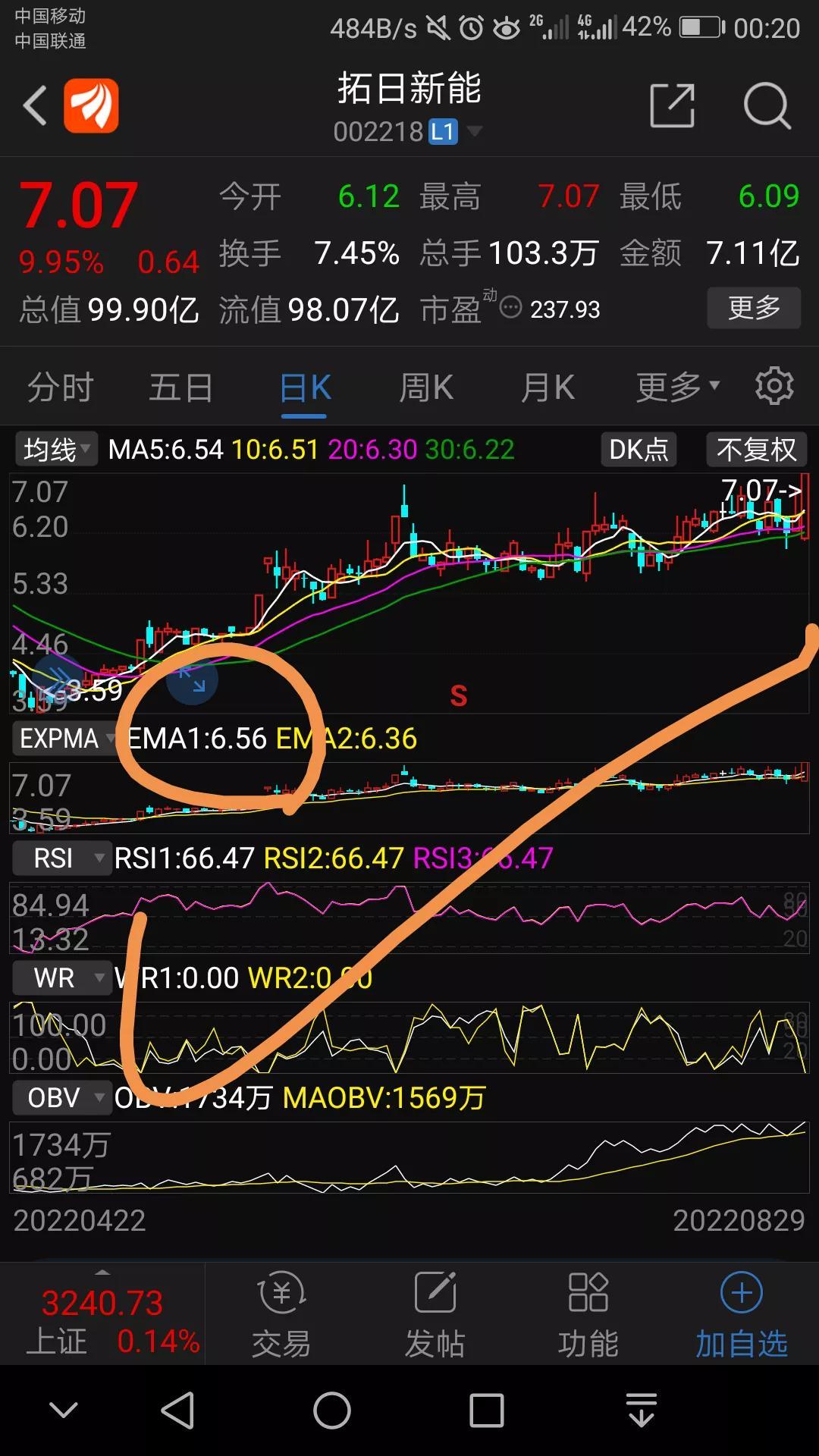Select the 周K chart tab
819x1456 pixels.
point(426,388)
